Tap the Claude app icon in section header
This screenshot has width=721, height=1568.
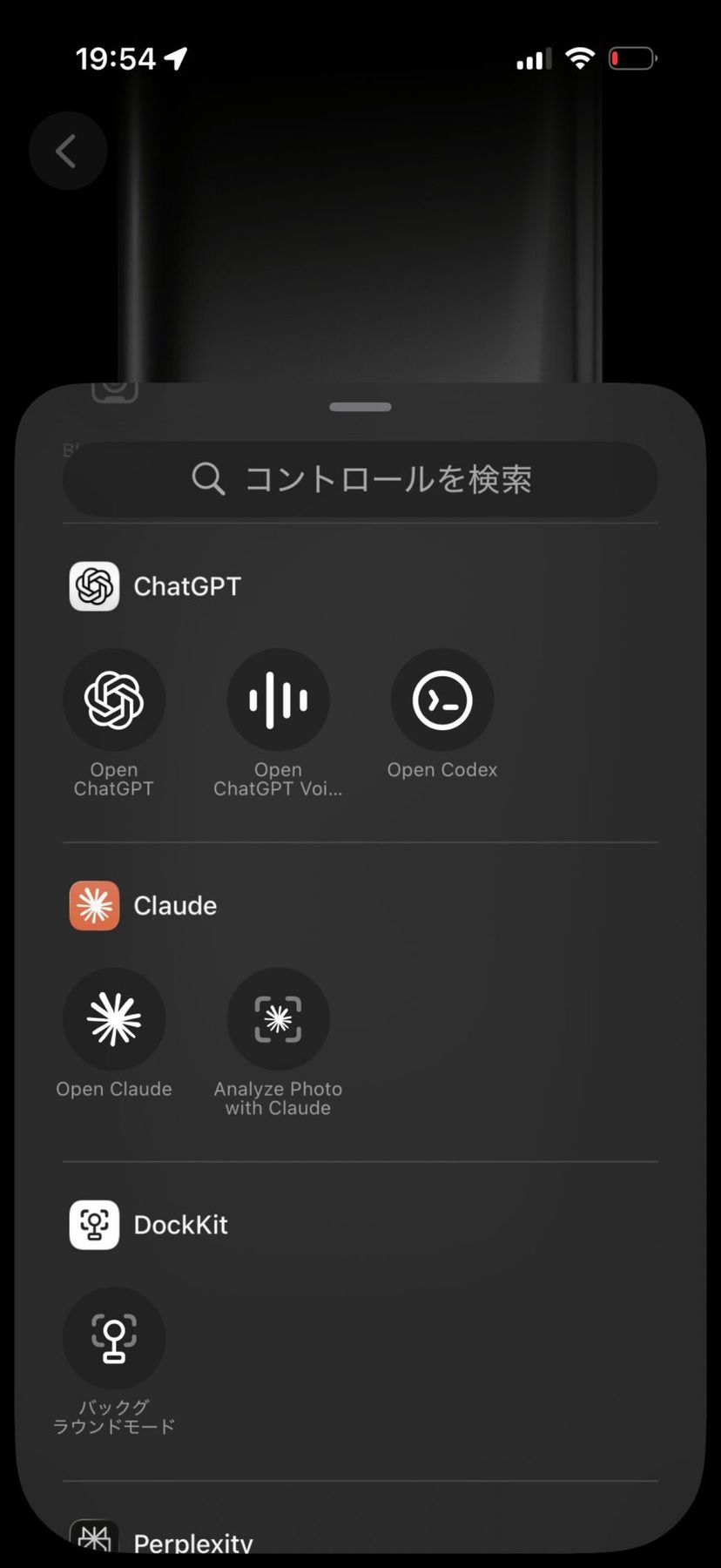(x=93, y=905)
